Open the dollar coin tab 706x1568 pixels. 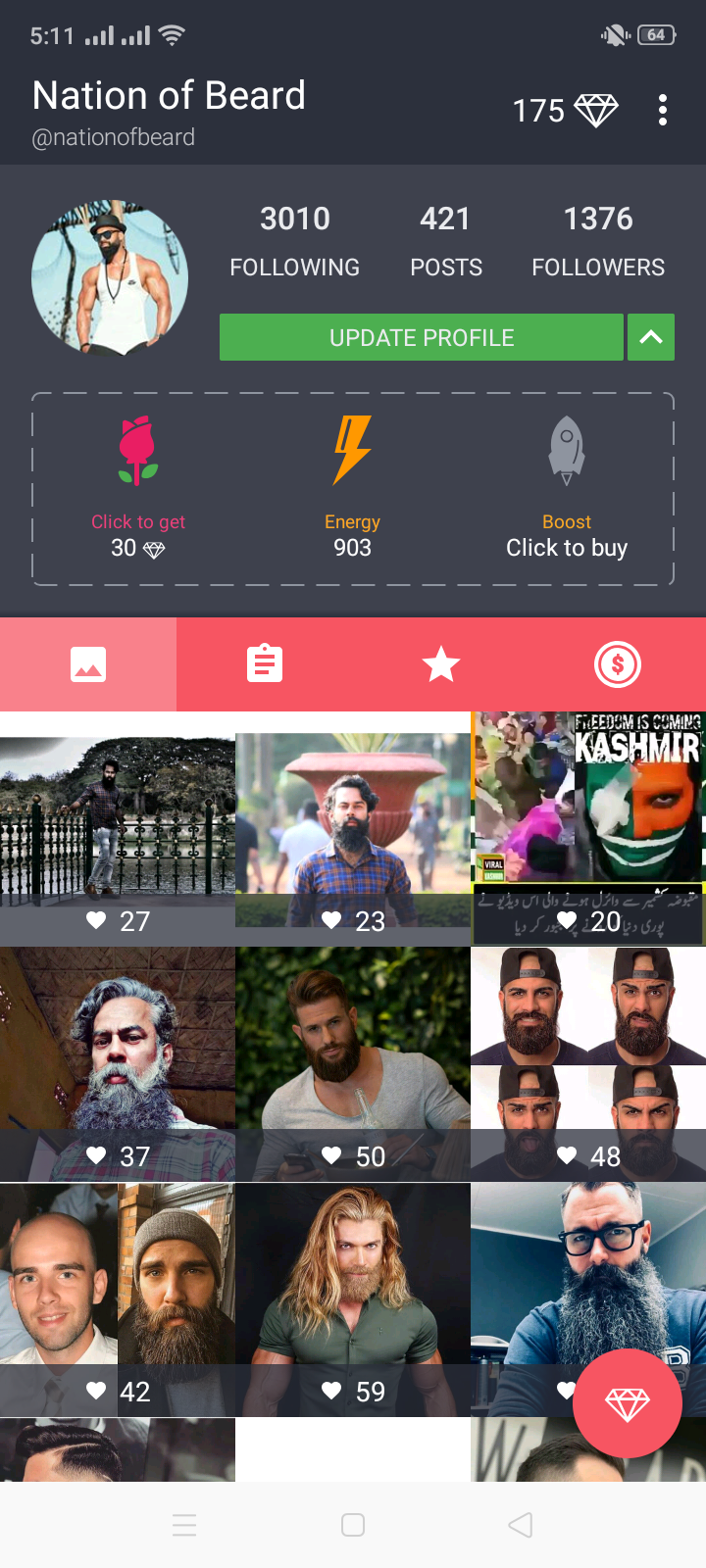click(x=618, y=664)
